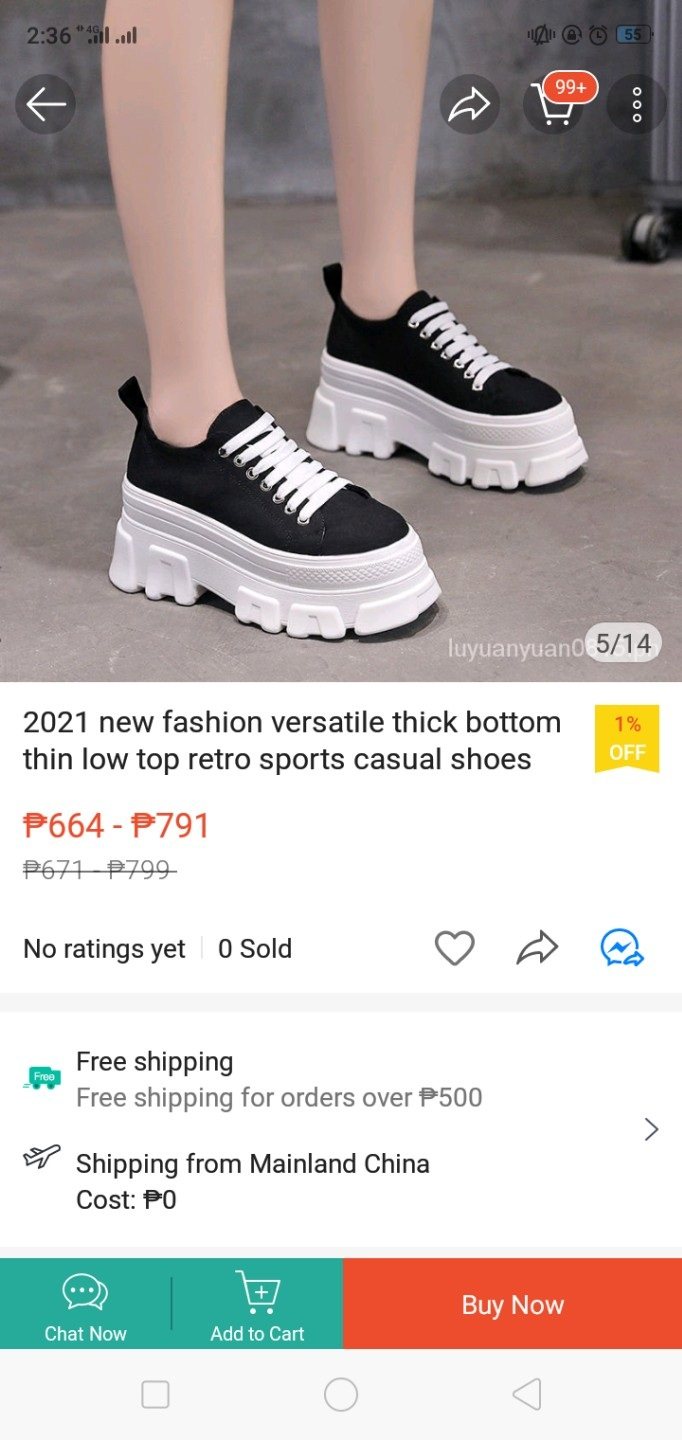Screen dimensions: 682x1440
Task: Go back using the arrow icon
Action: point(45,104)
